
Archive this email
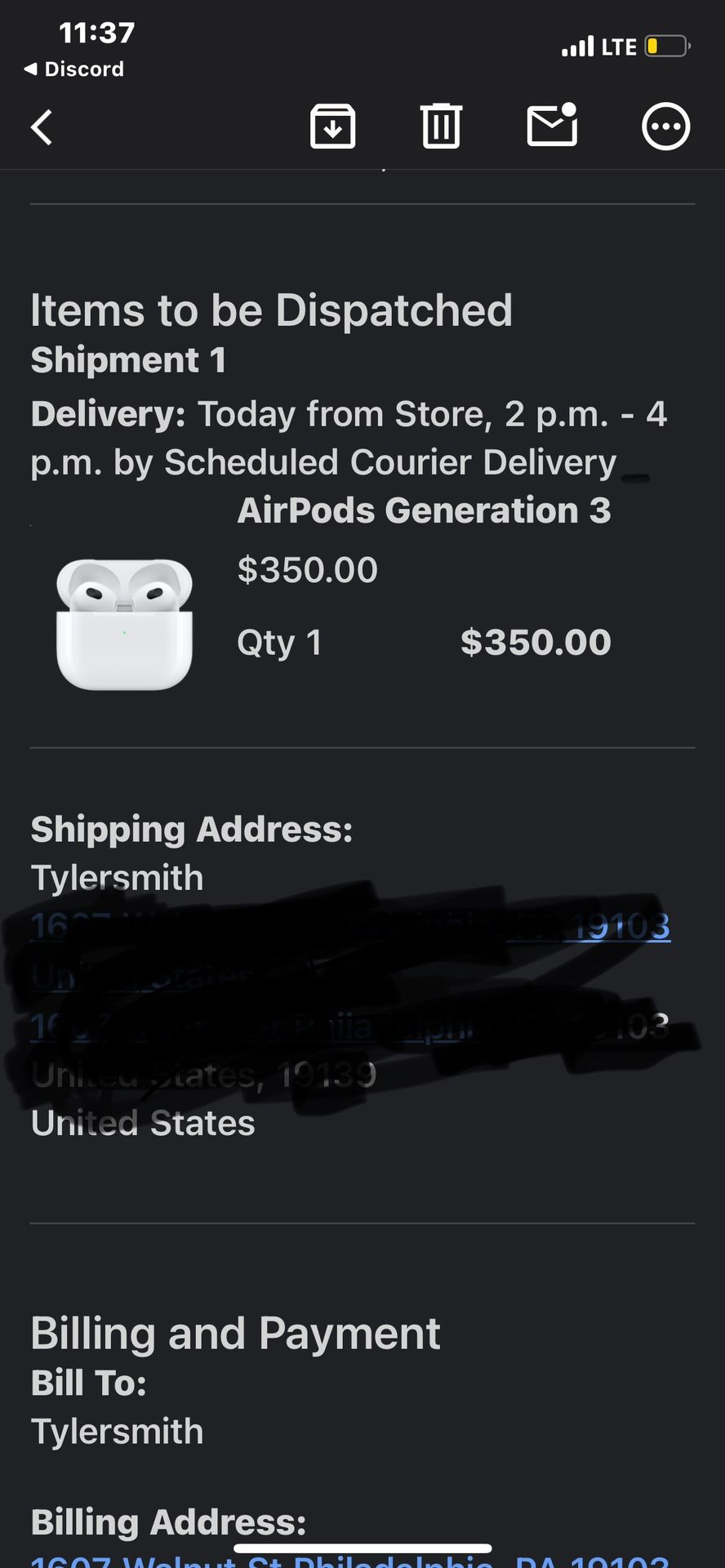[332, 127]
